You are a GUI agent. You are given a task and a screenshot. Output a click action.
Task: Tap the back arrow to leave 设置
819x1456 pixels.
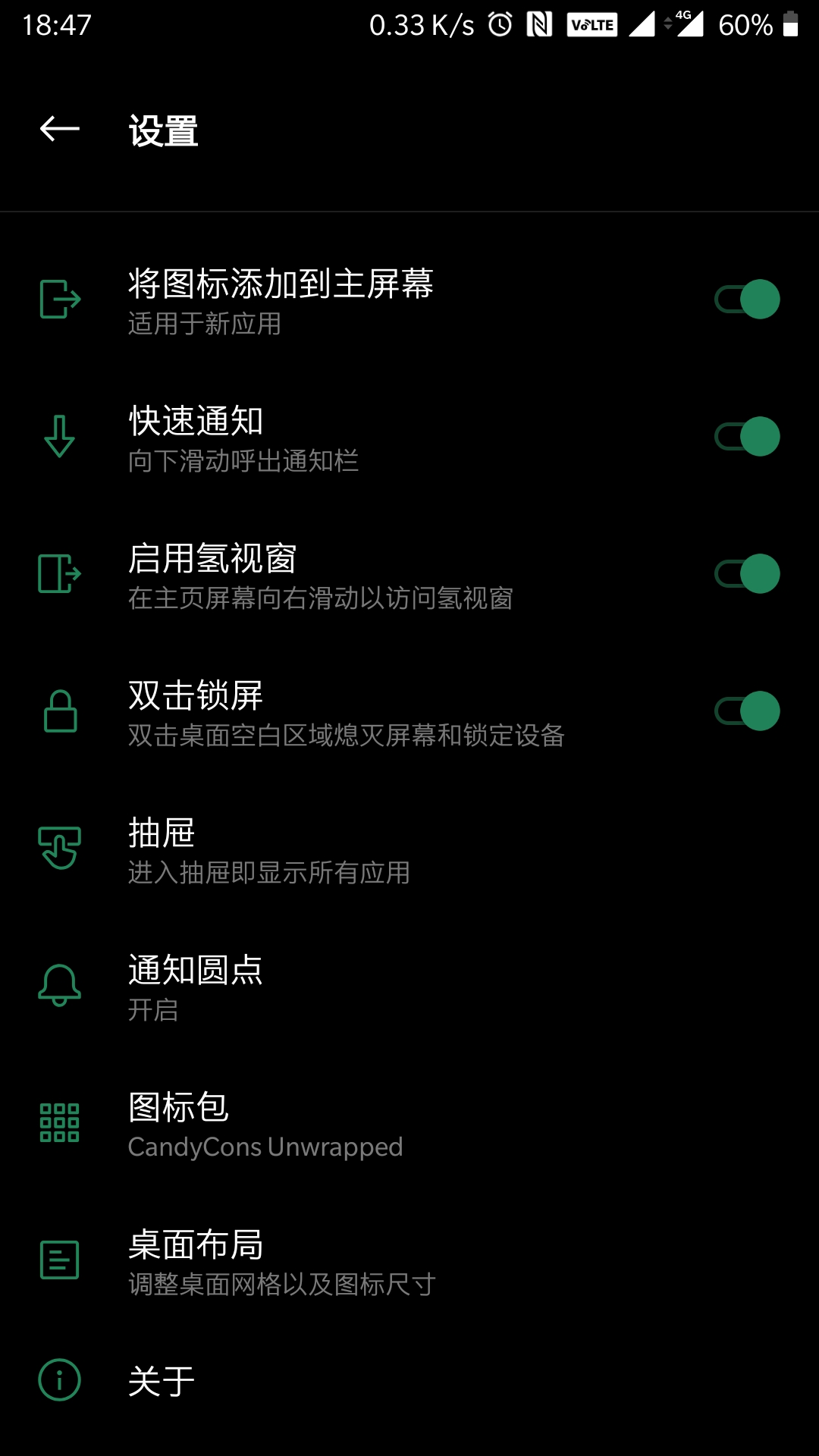59,129
